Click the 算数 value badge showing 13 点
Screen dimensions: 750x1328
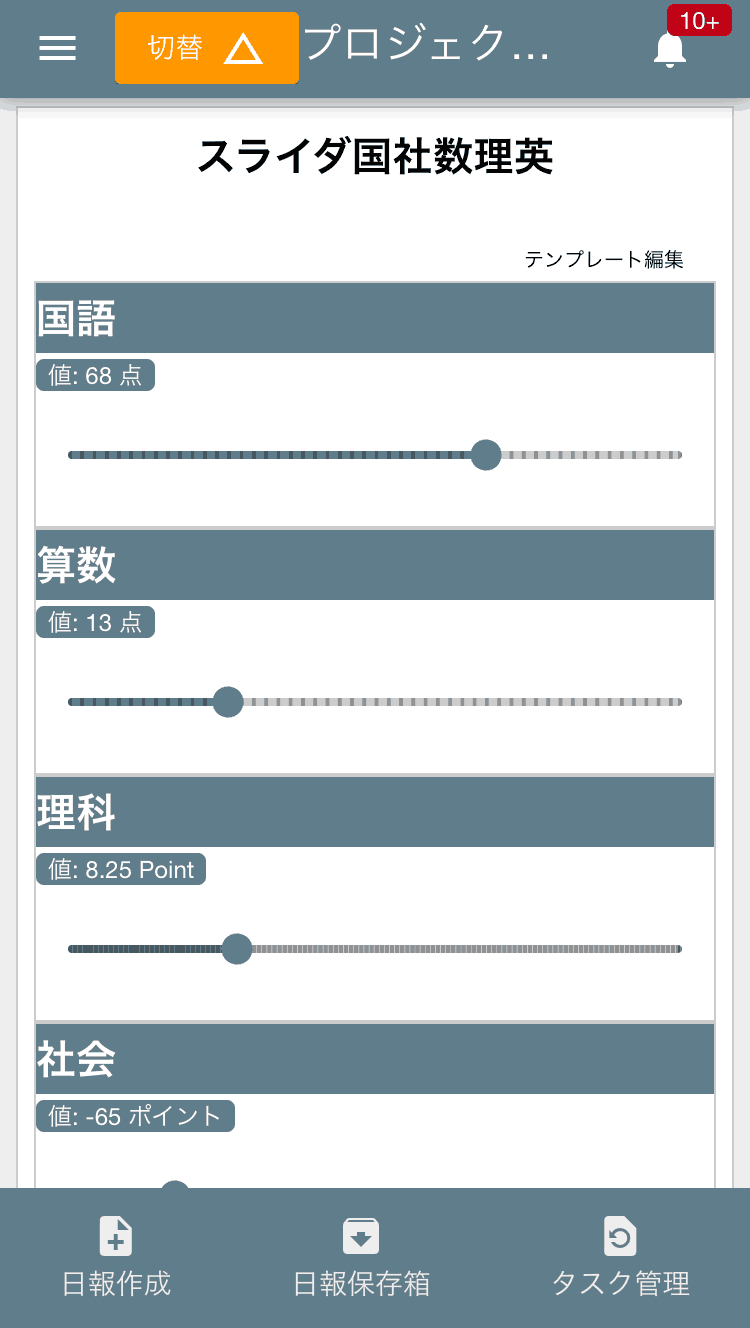pyautogui.click(x=95, y=622)
